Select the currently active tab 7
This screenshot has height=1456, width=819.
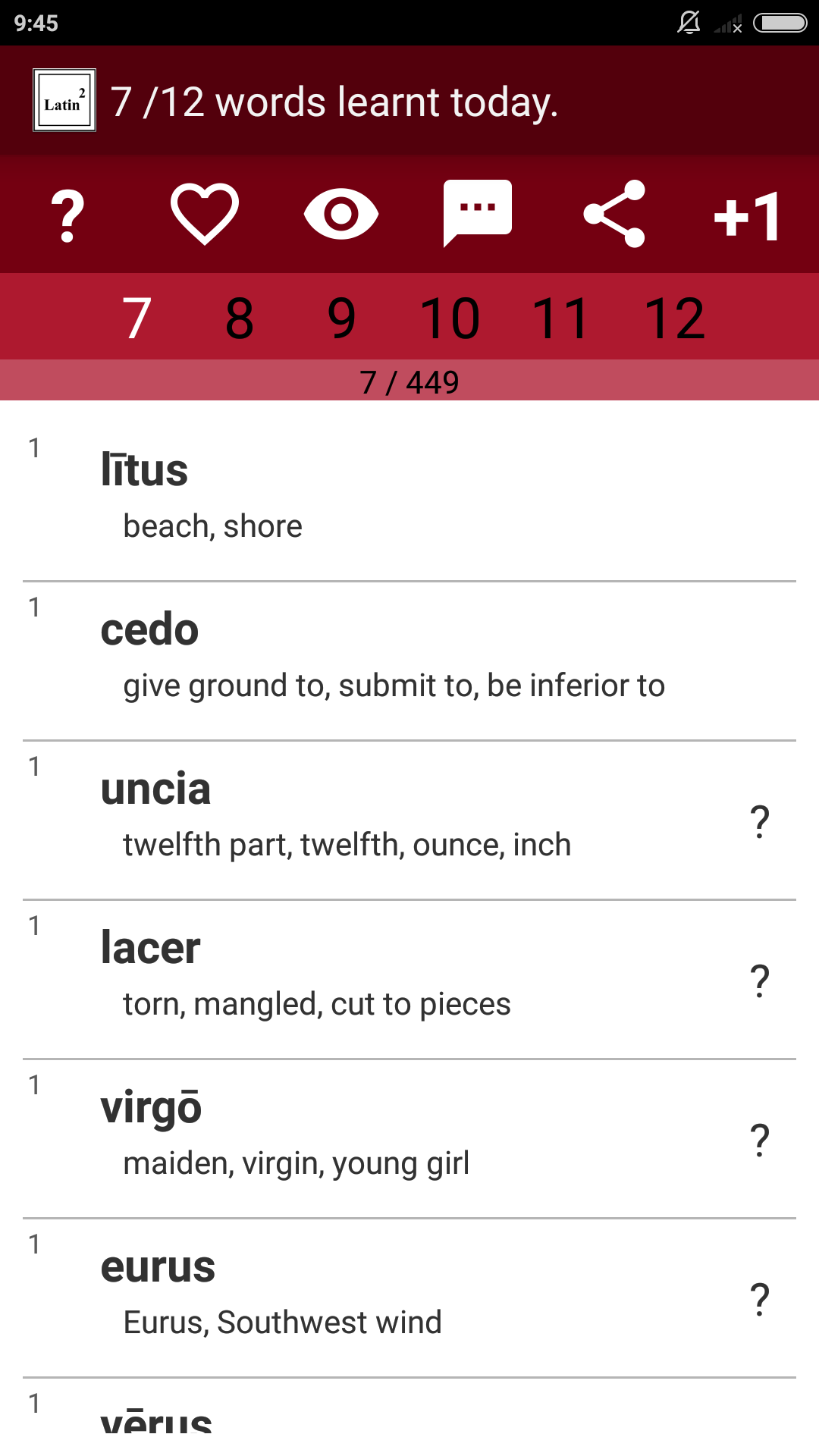coord(135,317)
